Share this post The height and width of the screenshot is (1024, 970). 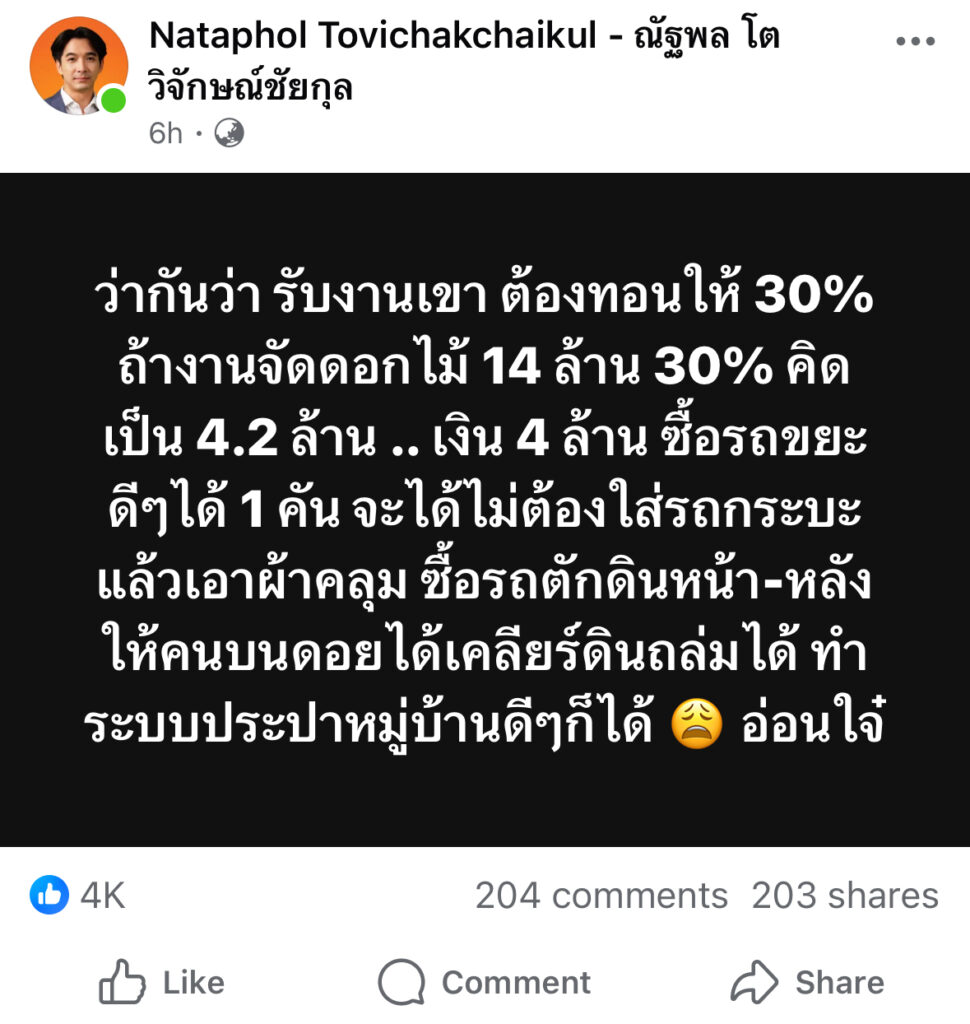807,983
